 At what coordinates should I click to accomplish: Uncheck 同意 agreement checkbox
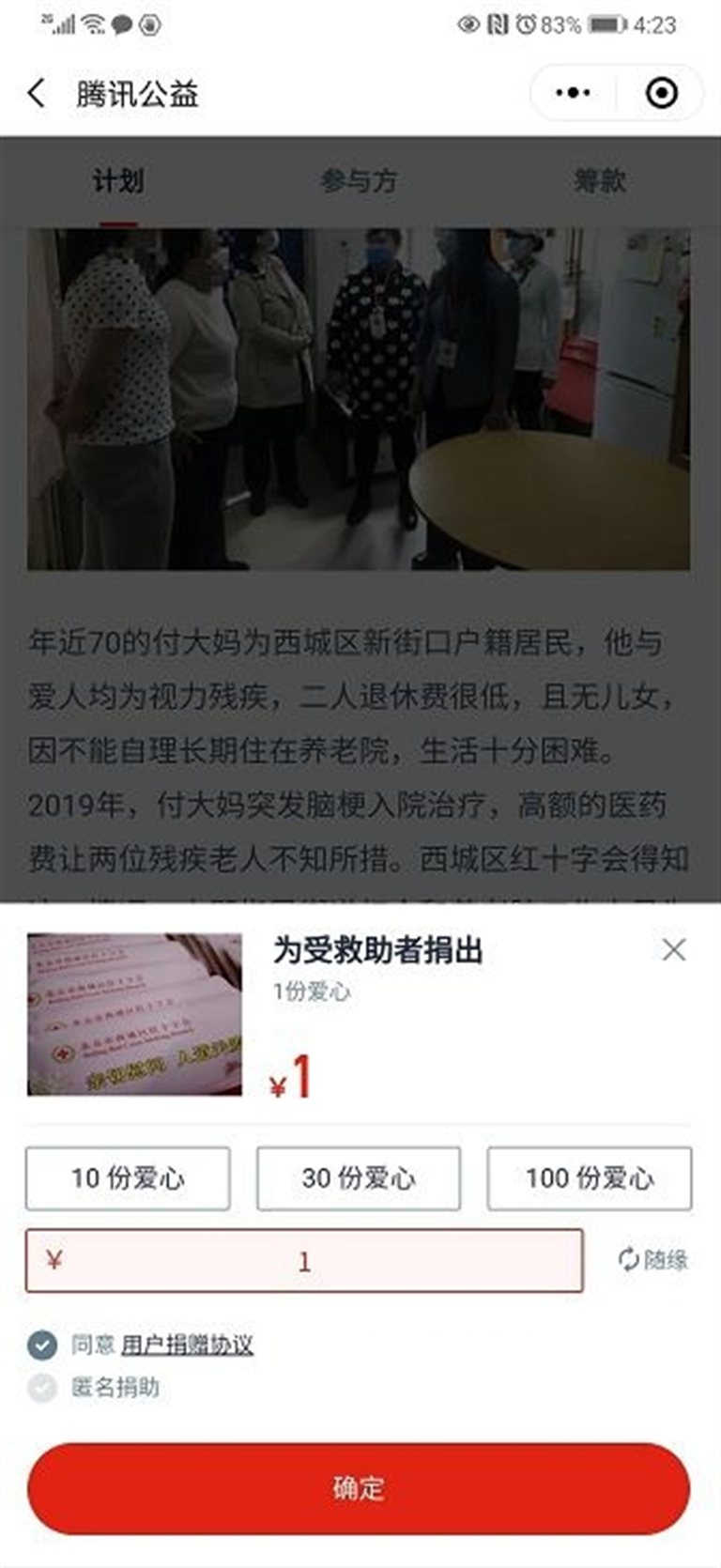coord(42,1345)
